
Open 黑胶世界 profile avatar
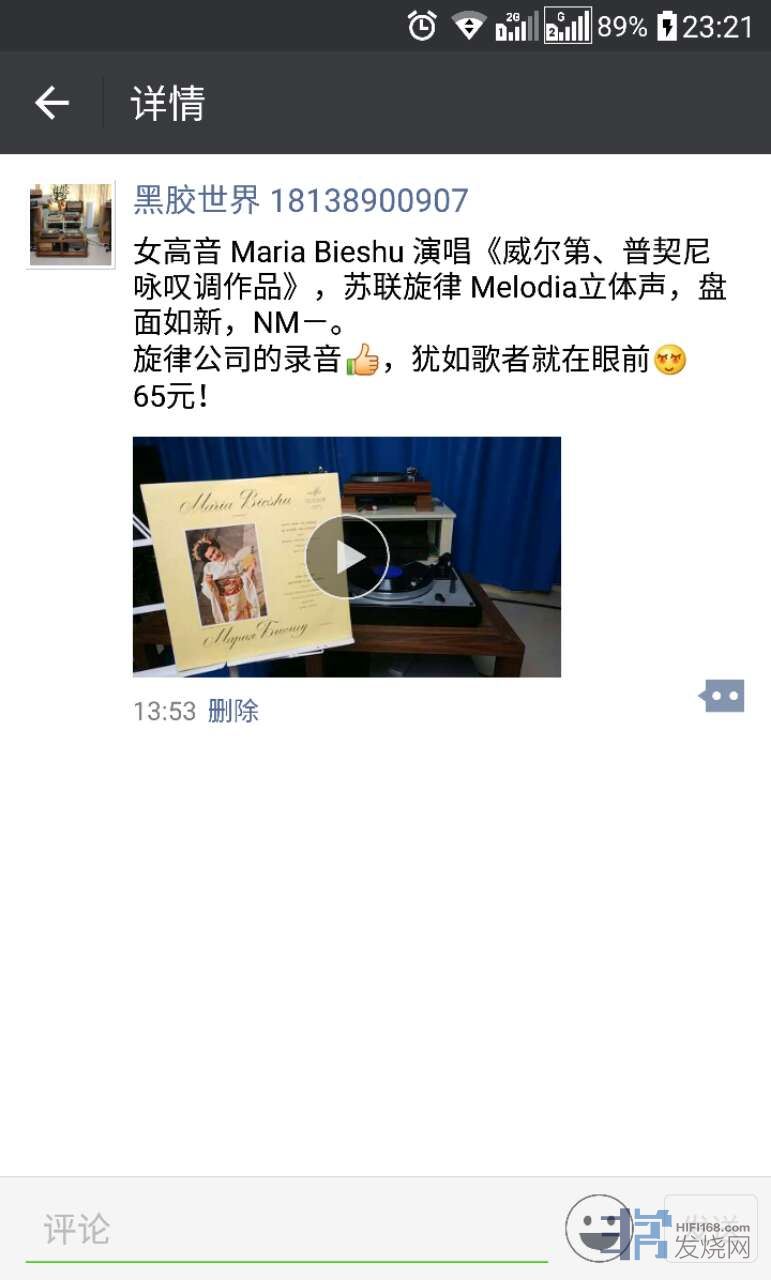tap(70, 224)
